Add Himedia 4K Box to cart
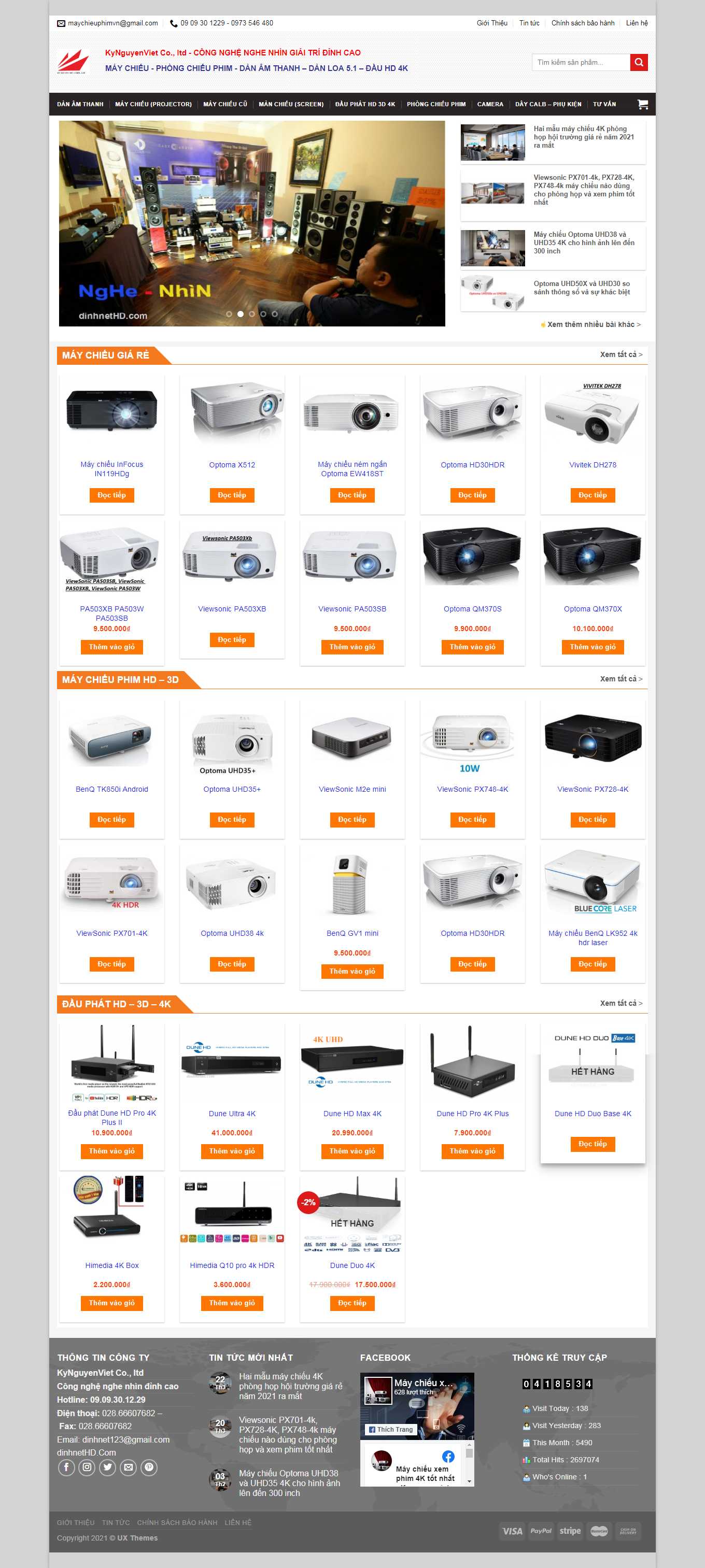705x1568 pixels. click(111, 1303)
